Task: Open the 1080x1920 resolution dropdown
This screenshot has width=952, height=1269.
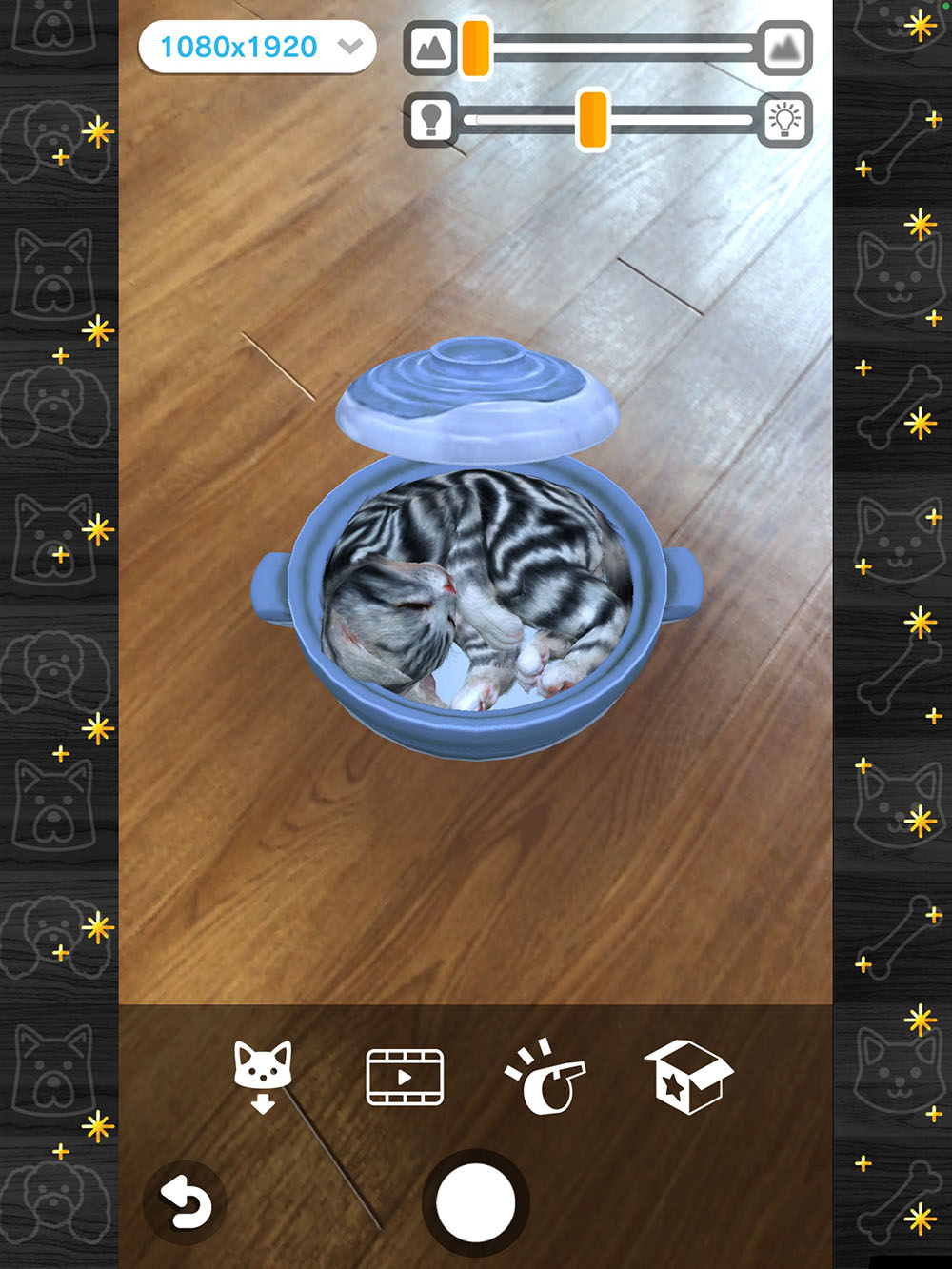Action: click(257, 47)
